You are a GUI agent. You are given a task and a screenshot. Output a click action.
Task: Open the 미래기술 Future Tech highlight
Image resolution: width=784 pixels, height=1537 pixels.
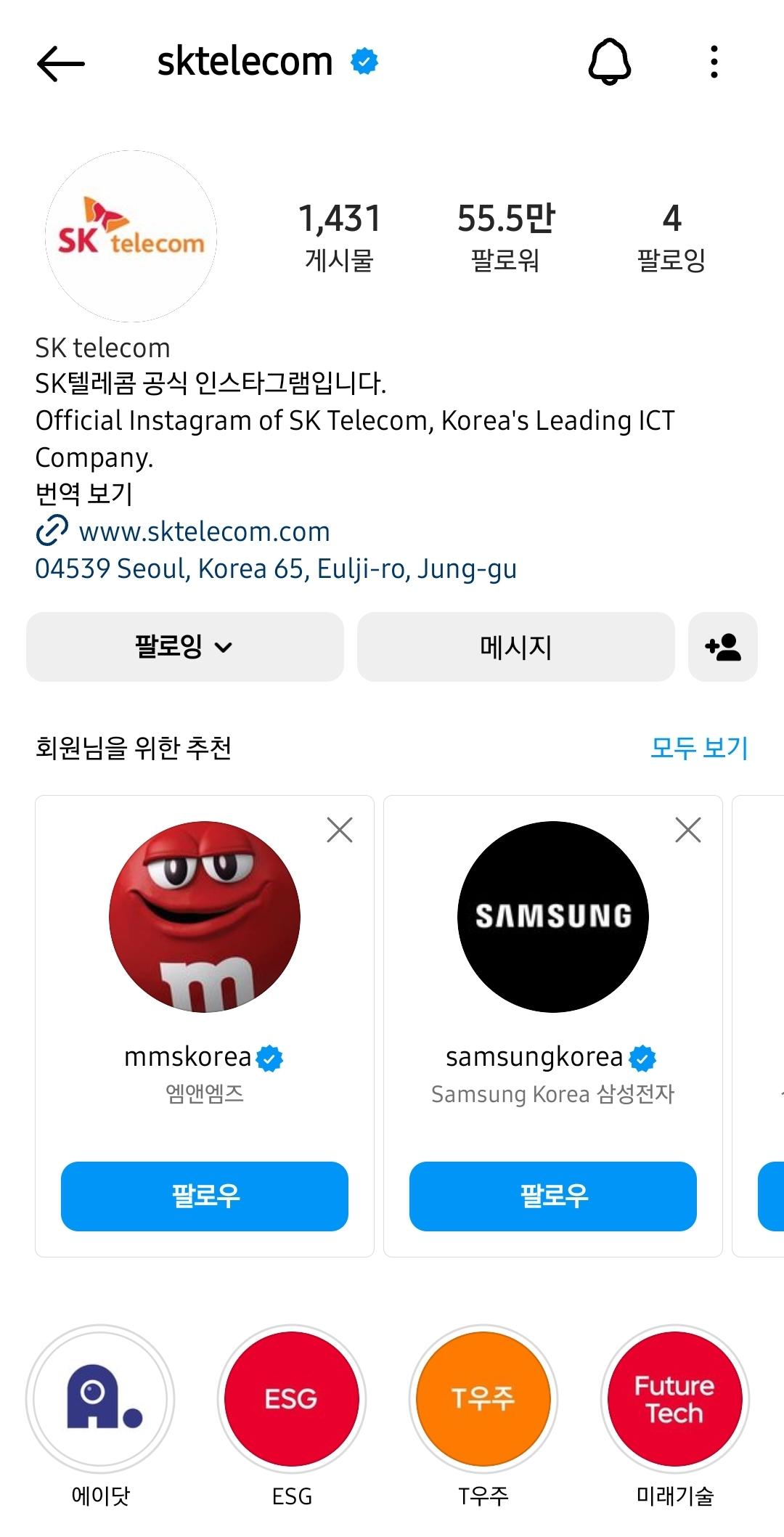click(674, 1399)
